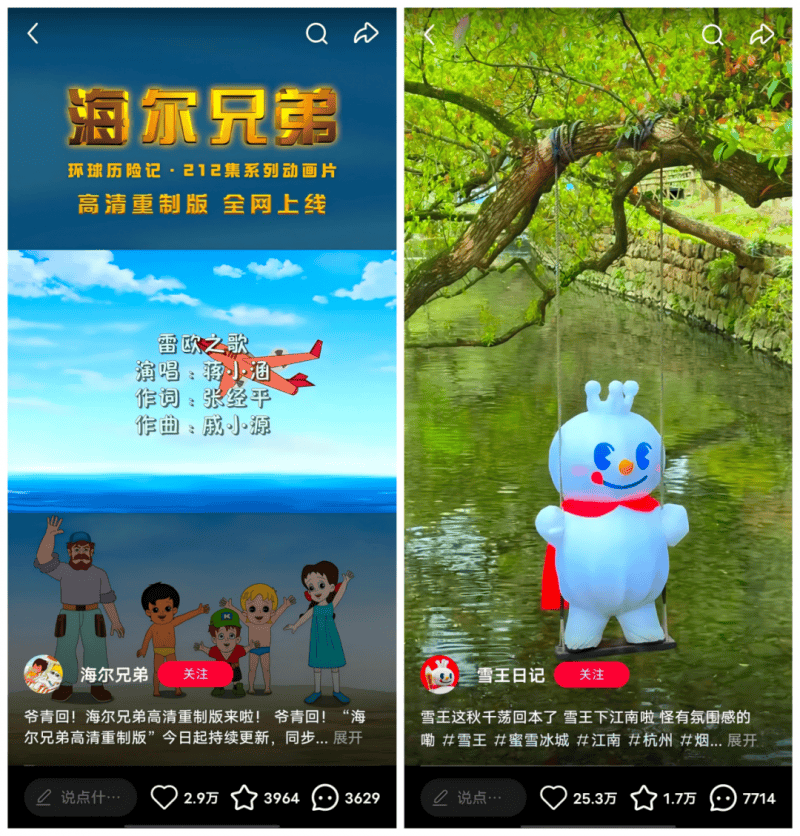Expand the 海尔兄弟 video caption
800x836 pixels.
pos(348,738)
